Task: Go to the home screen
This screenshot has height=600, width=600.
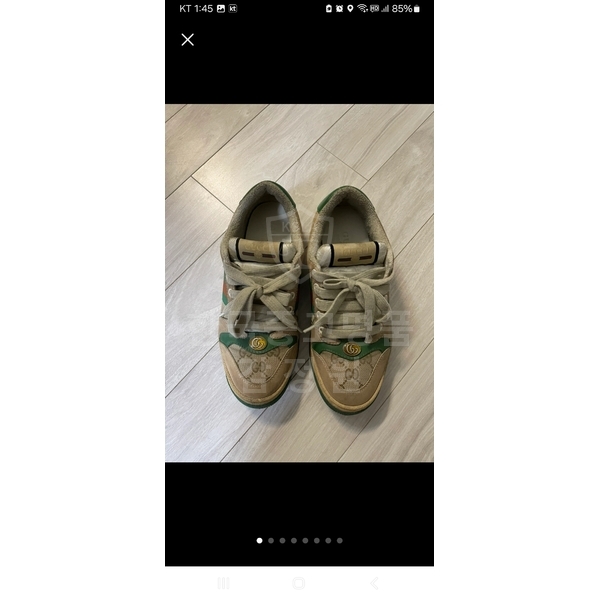Action: click(x=299, y=583)
